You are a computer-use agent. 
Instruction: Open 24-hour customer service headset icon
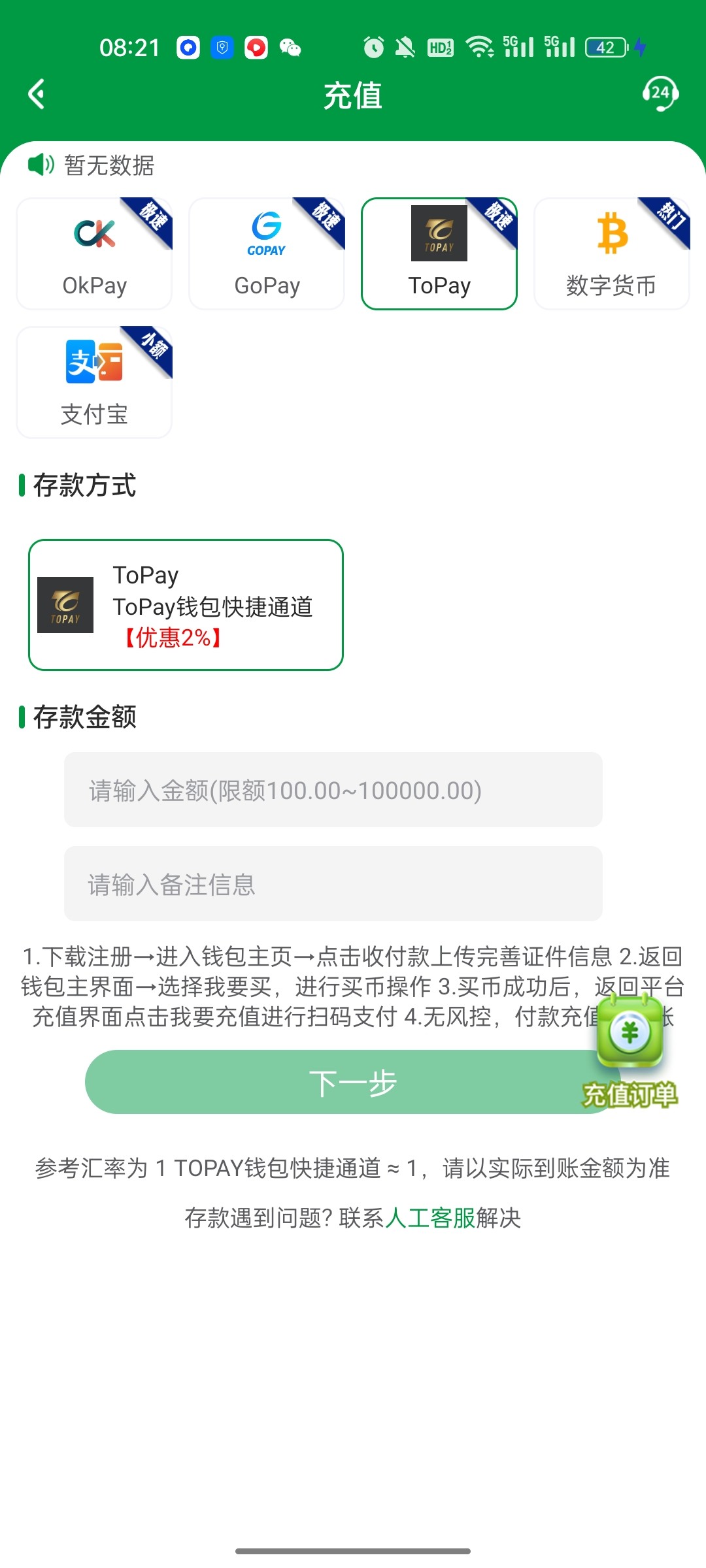(x=660, y=94)
